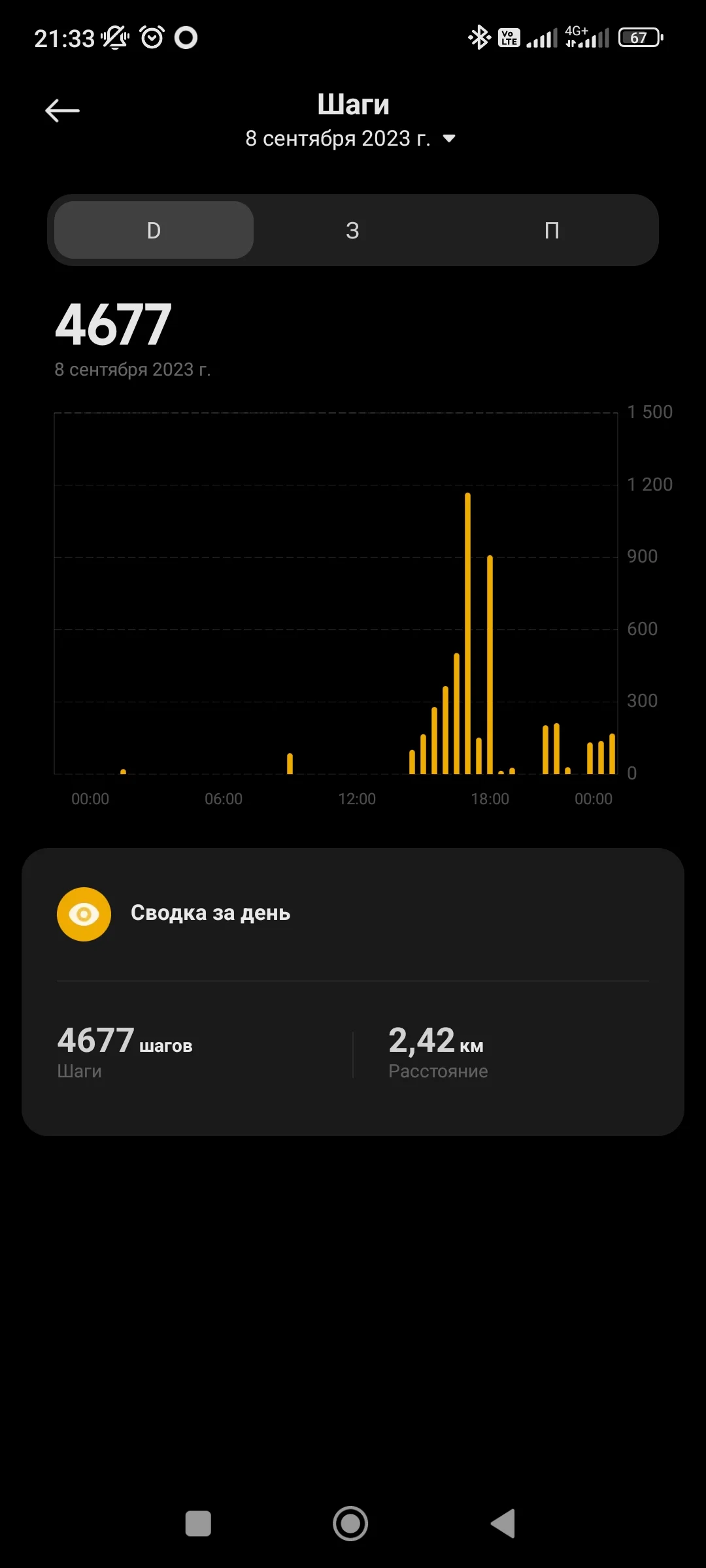Tap the Bluetooth status icon
706x1568 pixels.
pos(479,37)
